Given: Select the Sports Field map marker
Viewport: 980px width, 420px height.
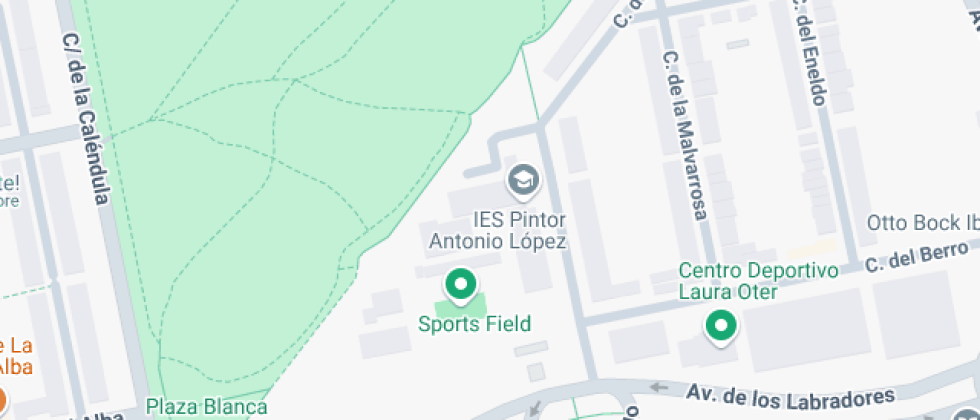Looking at the screenshot, I should point(461,286).
